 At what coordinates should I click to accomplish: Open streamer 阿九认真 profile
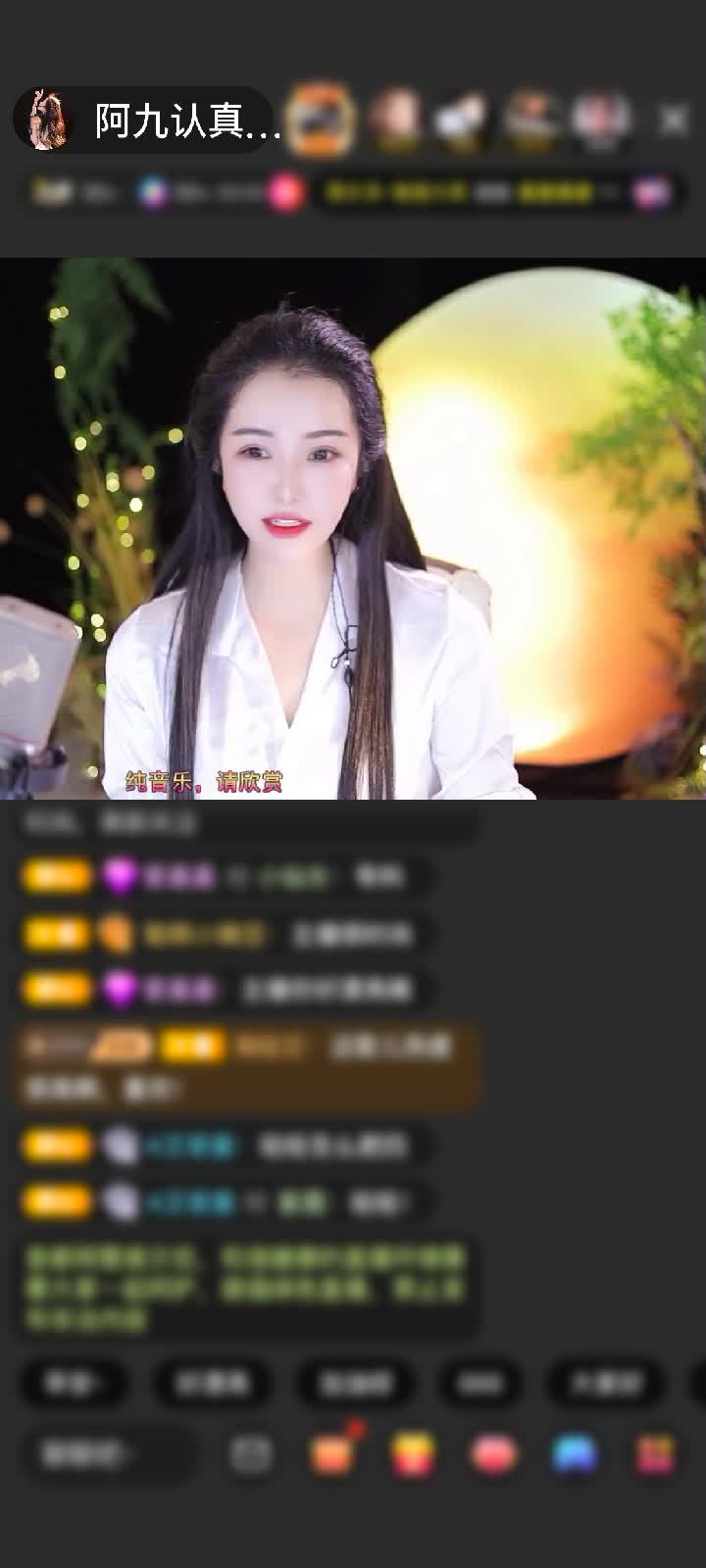tap(147, 122)
